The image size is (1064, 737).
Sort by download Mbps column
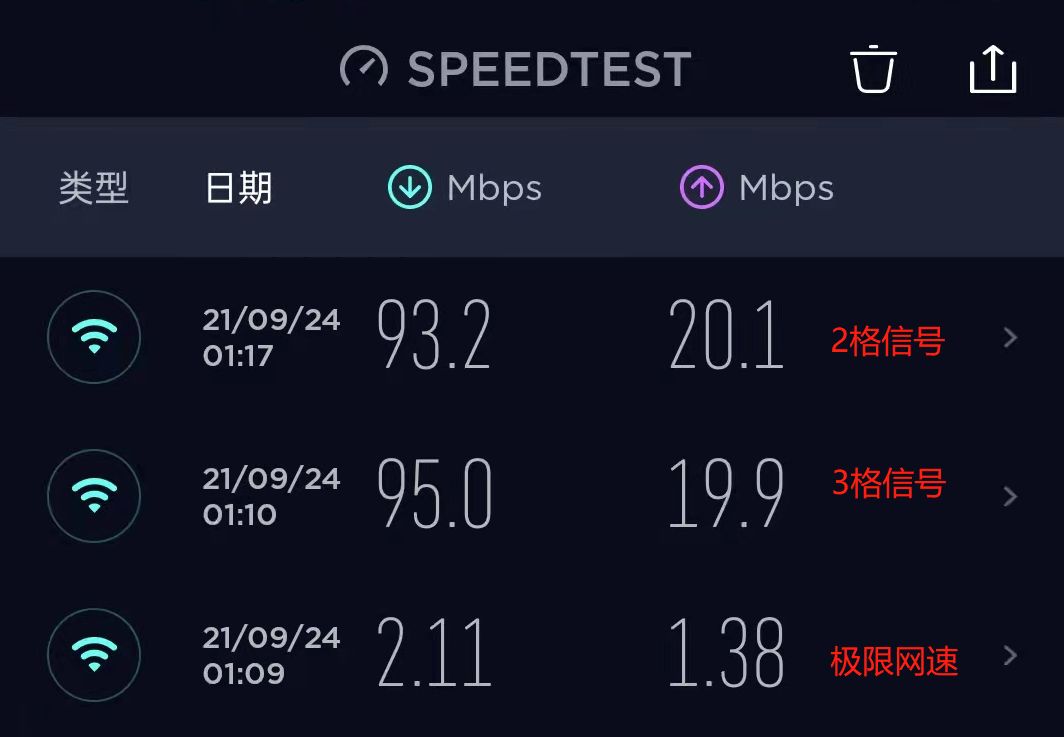(x=465, y=188)
